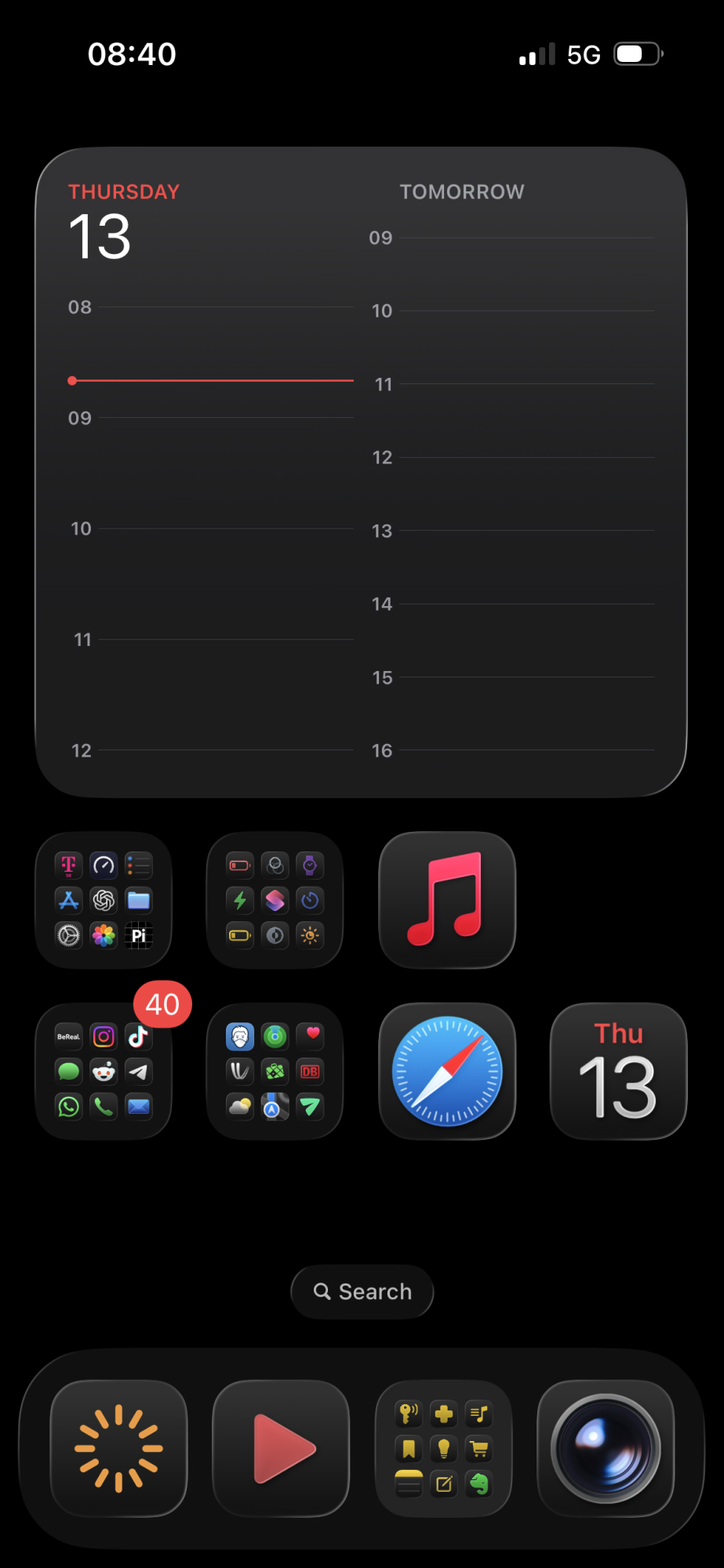Screen dimensions: 724x1568
Task: Open DB Navigator
Action: (x=311, y=1072)
